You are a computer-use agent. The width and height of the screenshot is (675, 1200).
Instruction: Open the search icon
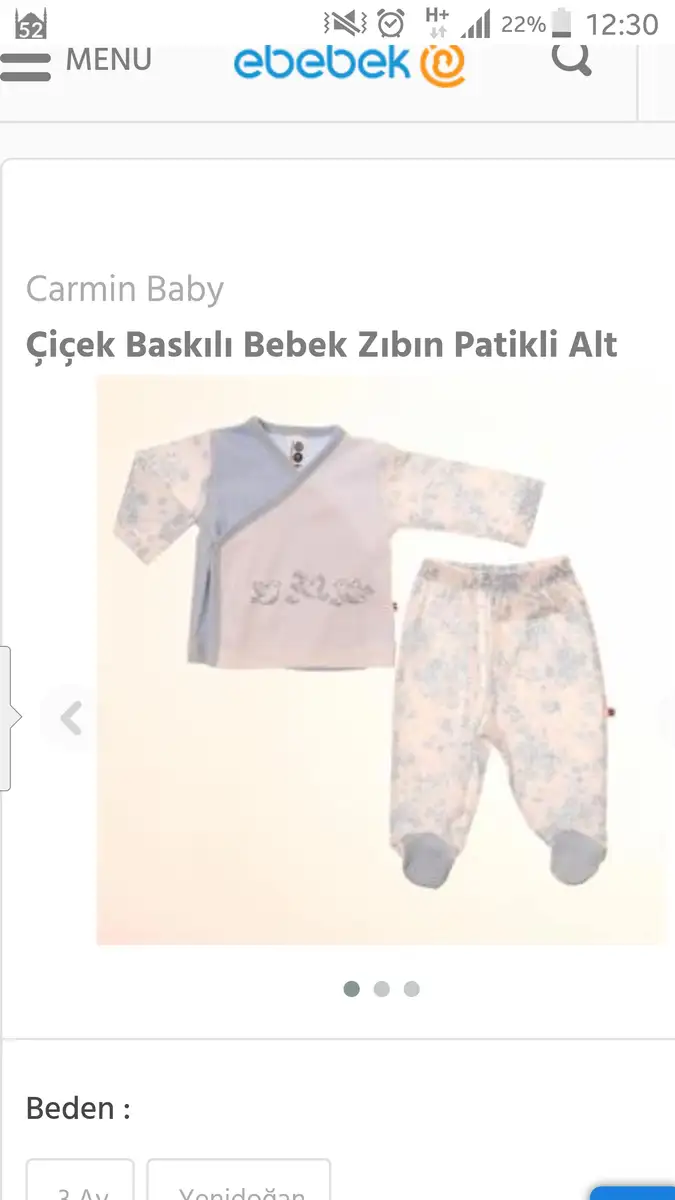click(572, 57)
